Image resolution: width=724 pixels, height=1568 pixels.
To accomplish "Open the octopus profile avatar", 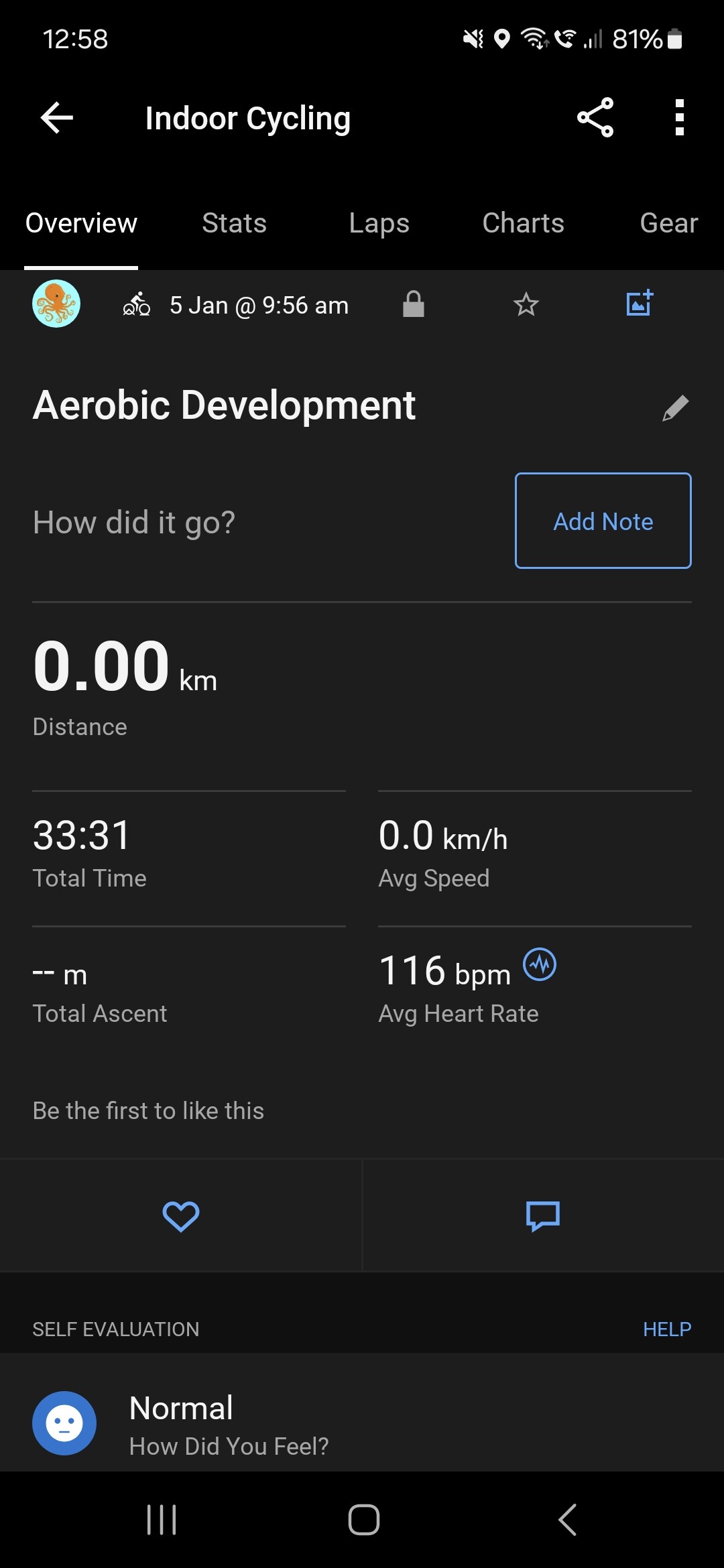I will [56, 304].
